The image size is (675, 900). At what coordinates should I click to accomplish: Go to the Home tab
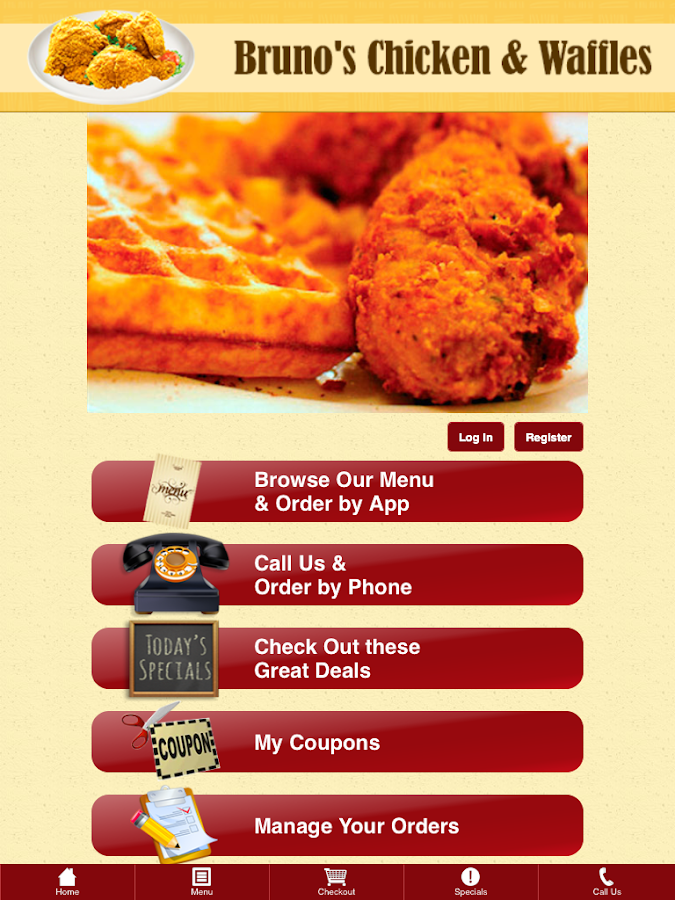pyautogui.click(x=67, y=882)
